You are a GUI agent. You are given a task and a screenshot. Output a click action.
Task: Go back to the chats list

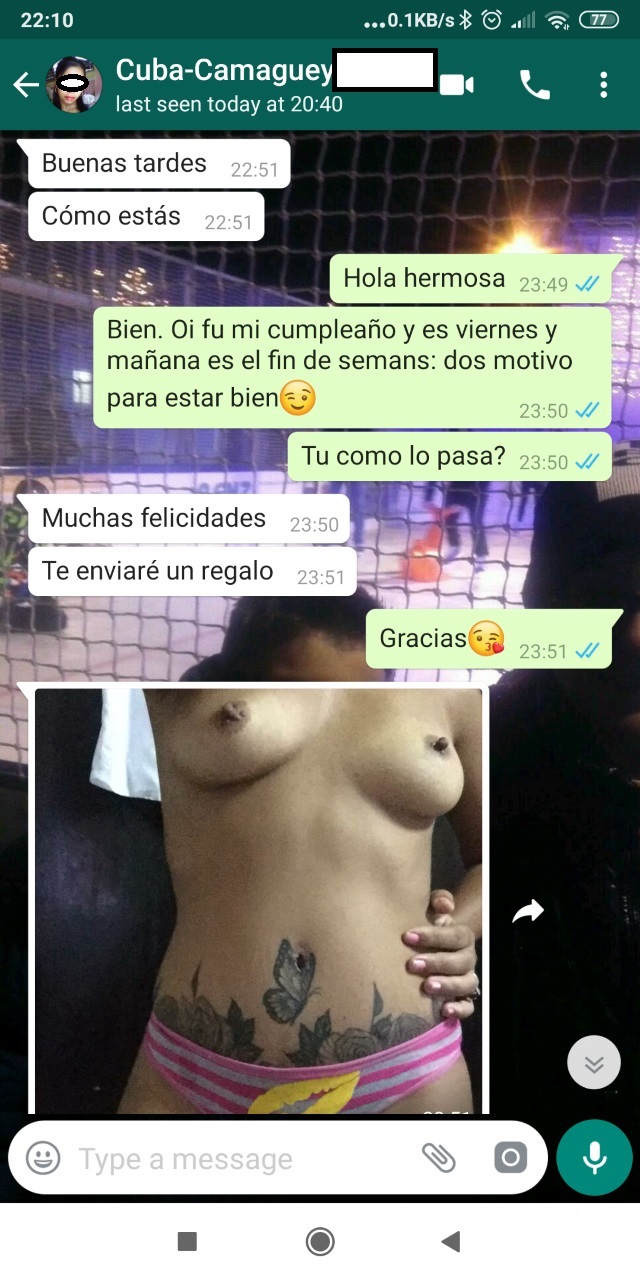click(25, 86)
